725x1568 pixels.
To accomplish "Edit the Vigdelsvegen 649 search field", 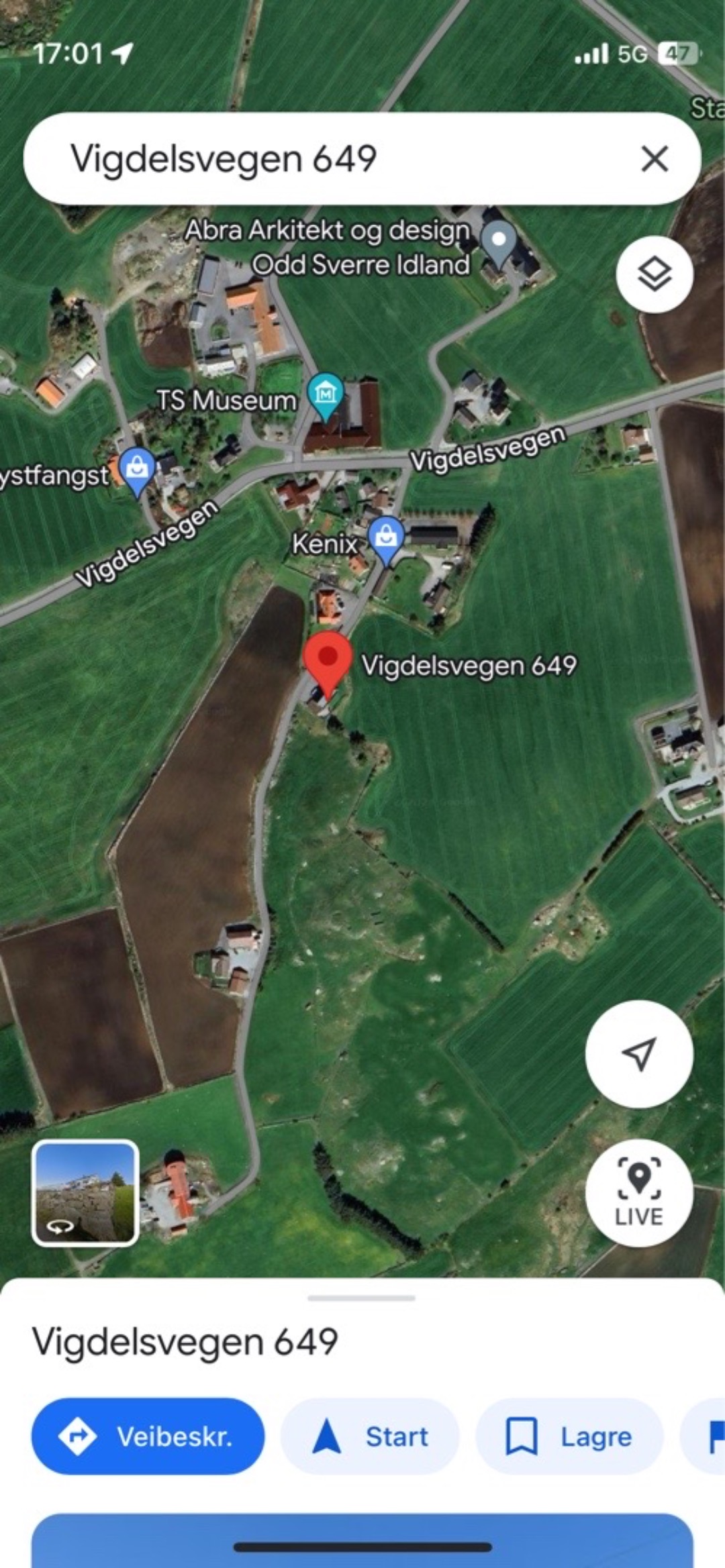I will coord(336,159).
